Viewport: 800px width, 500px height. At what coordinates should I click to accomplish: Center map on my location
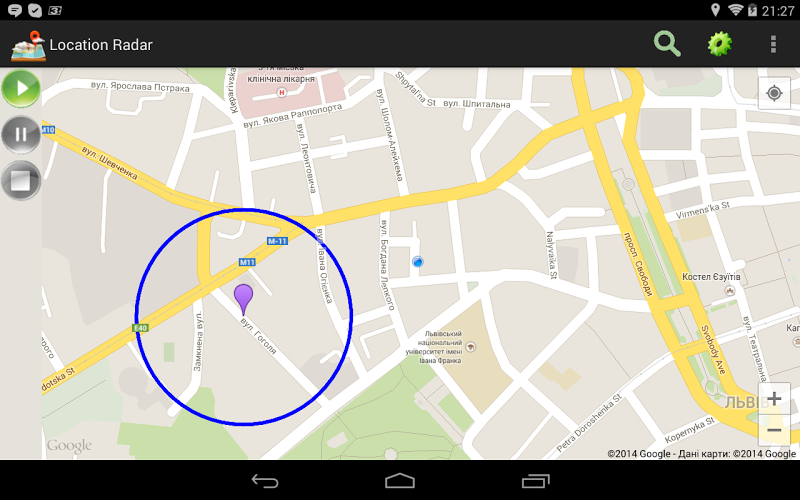774,93
